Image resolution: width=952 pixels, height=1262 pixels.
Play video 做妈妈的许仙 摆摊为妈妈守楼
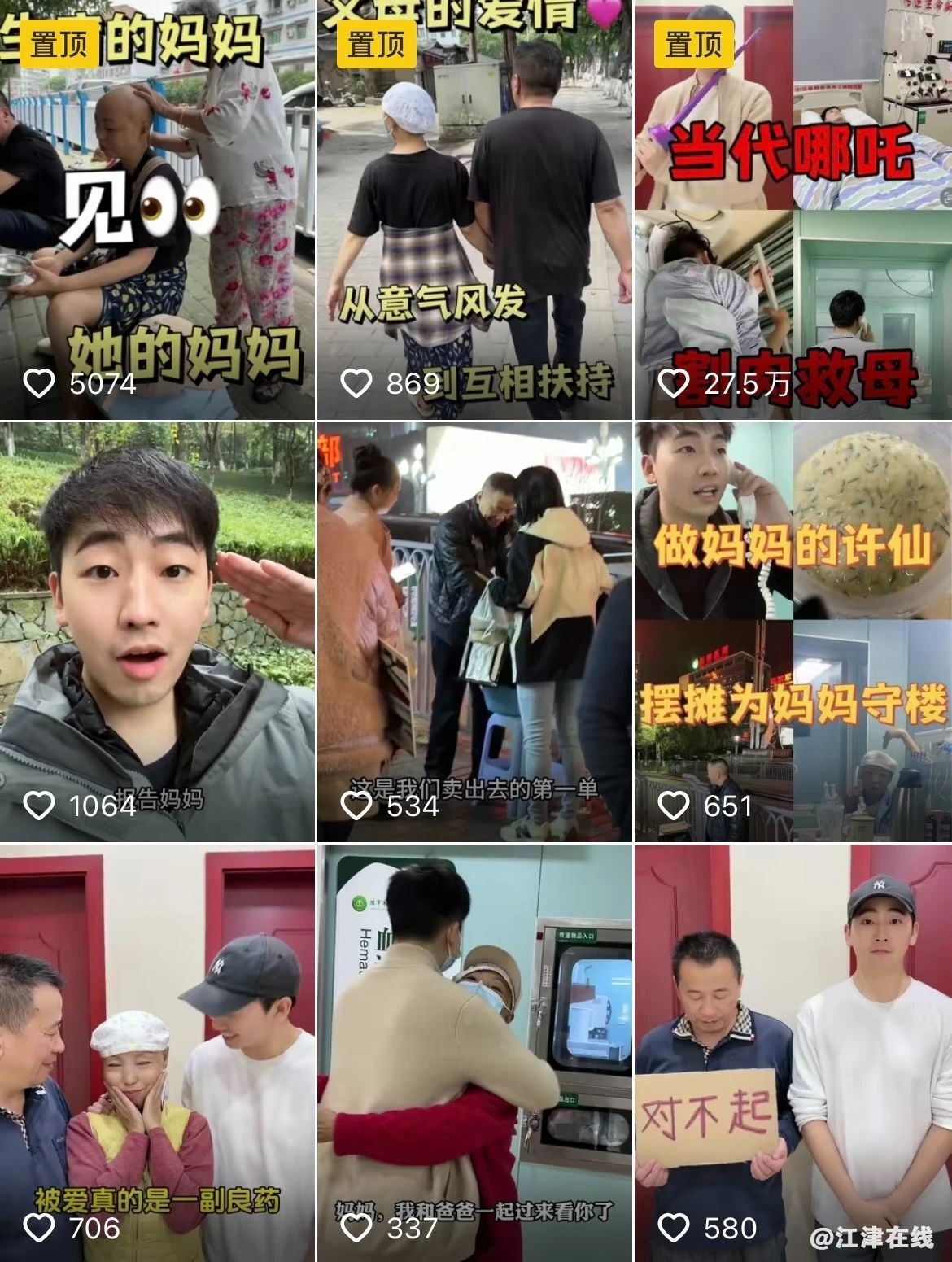[x=793, y=631]
